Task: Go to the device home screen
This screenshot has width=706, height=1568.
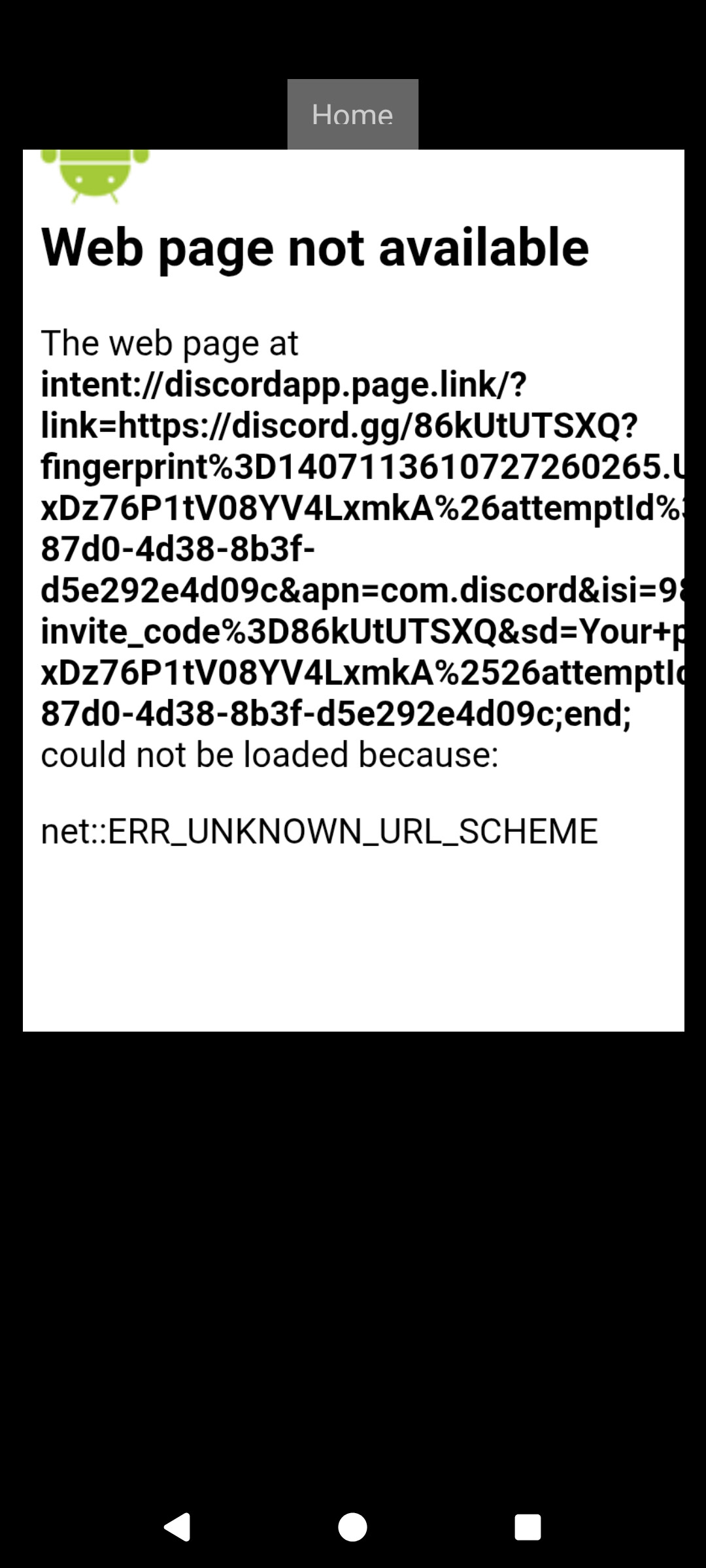Action: coord(352,1527)
